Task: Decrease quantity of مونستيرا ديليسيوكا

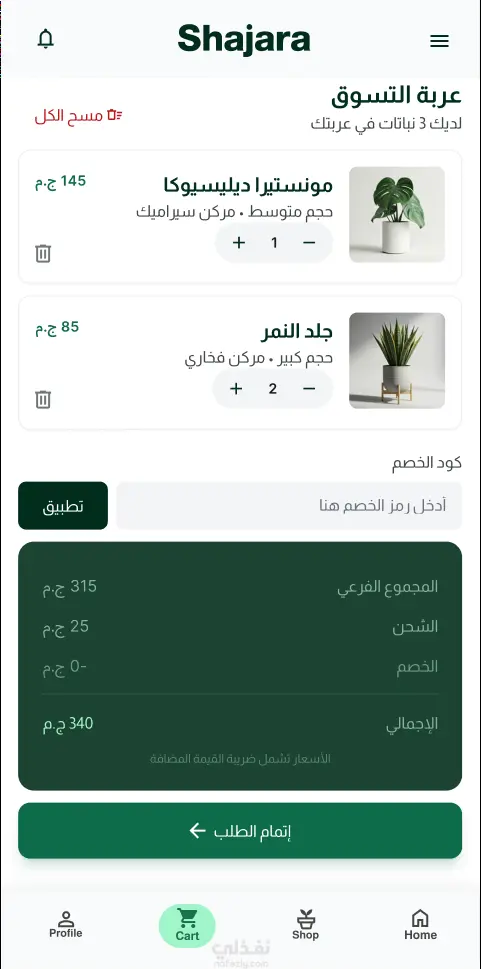Action: 309,243
